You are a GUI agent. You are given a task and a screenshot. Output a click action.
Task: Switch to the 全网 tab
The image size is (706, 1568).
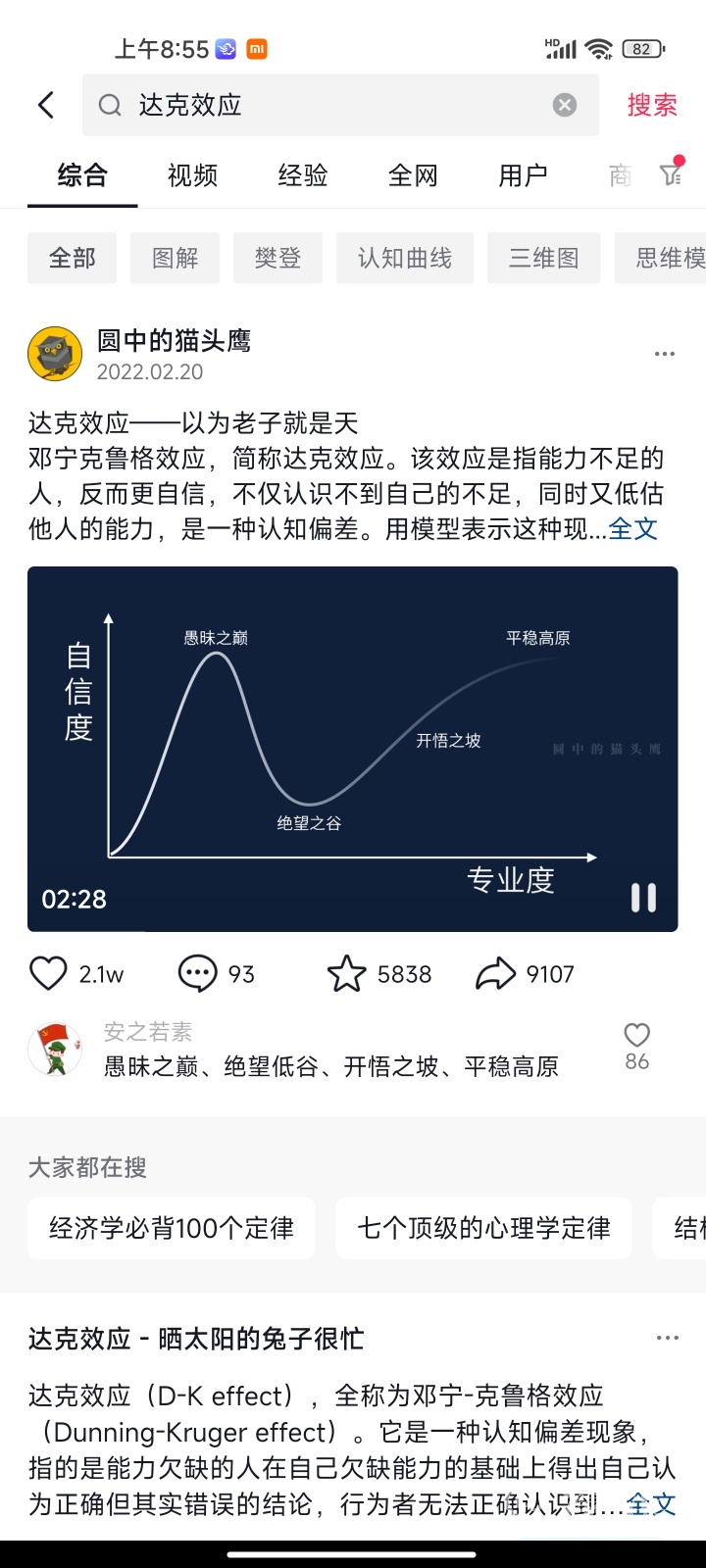(x=412, y=175)
